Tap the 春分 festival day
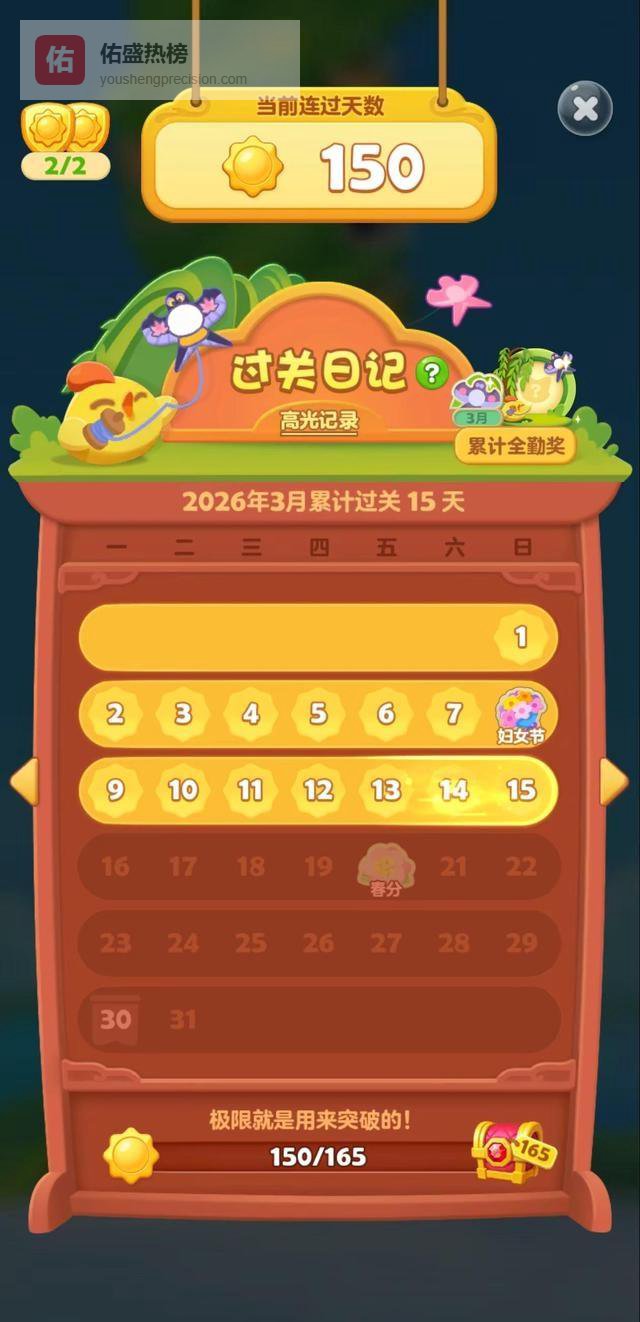Screen dimensions: 640x1322 point(385,866)
